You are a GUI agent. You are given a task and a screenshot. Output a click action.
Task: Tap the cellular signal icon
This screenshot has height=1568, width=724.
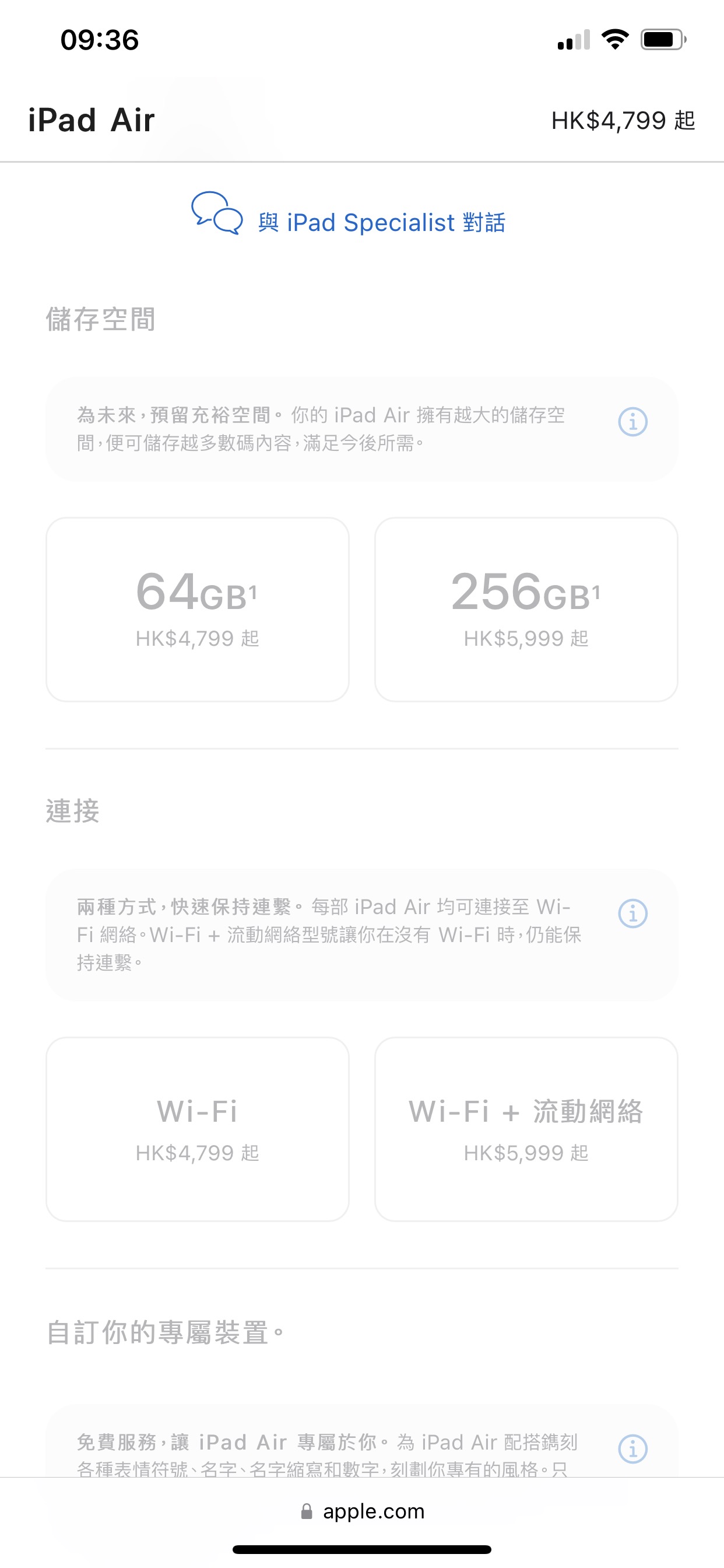point(572,39)
